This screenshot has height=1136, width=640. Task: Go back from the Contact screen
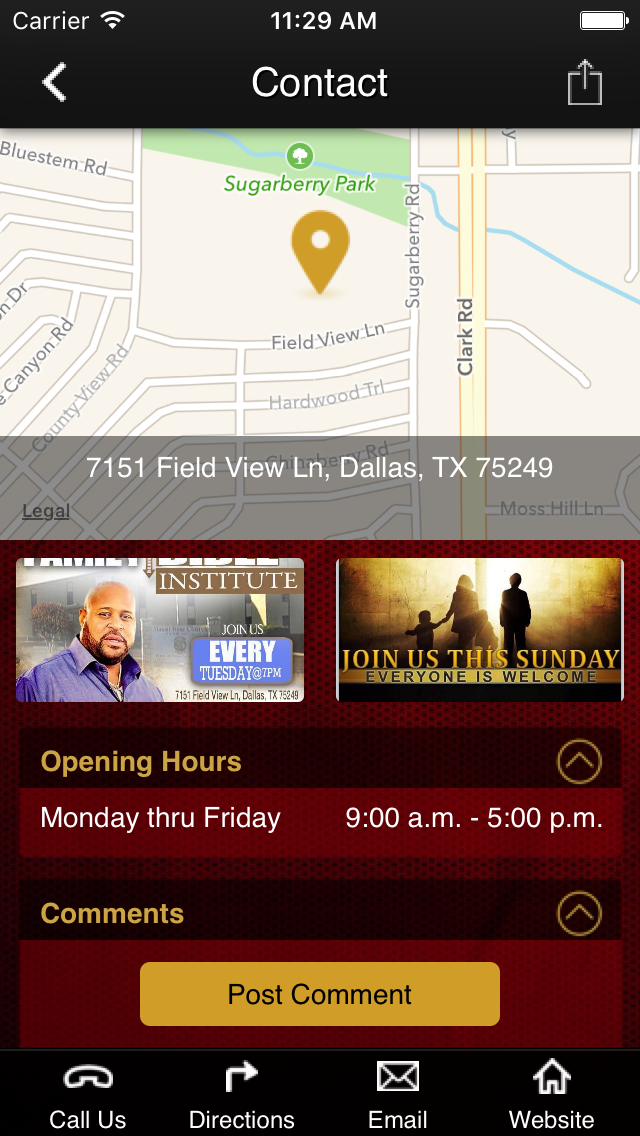click(55, 83)
